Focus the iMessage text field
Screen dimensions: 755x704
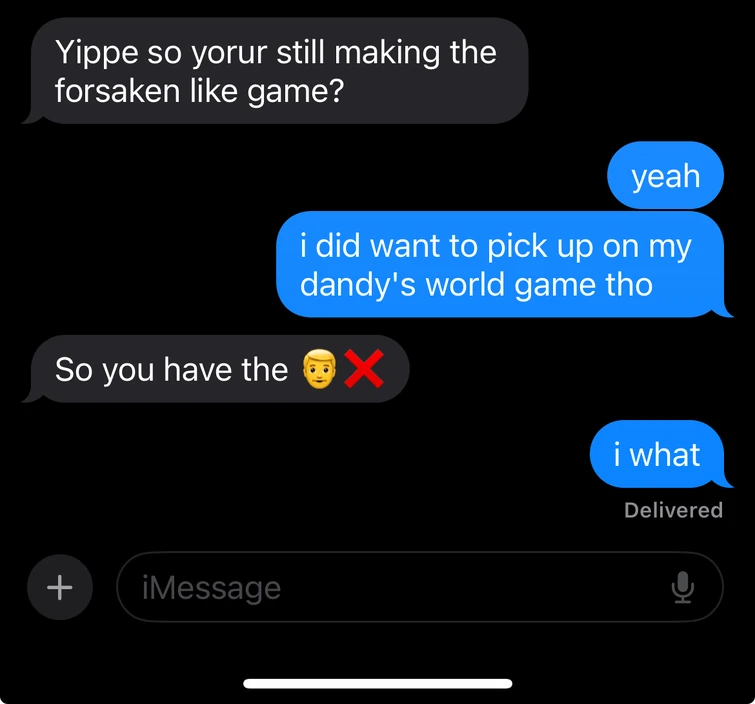pyautogui.click(x=390, y=587)
